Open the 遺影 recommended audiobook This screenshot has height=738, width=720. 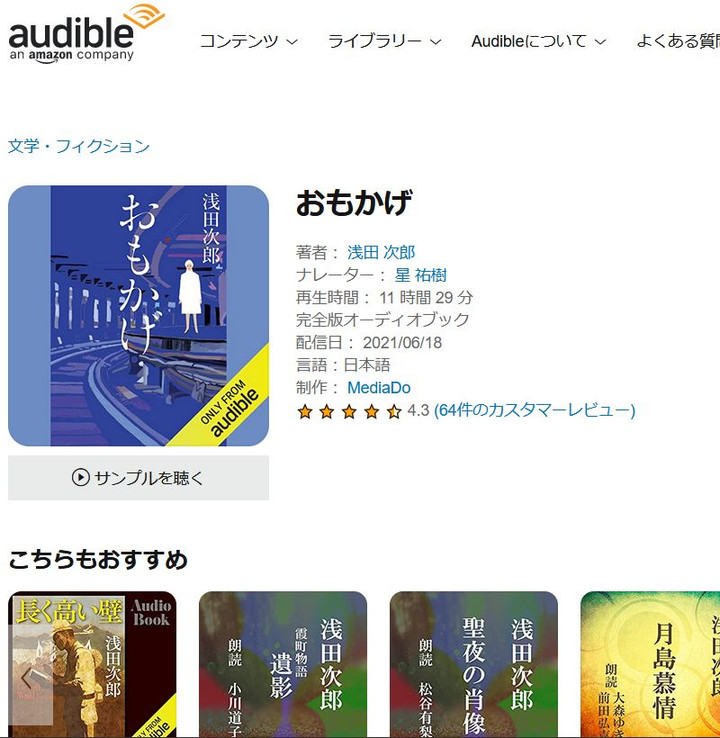click(x=283, y=664)
